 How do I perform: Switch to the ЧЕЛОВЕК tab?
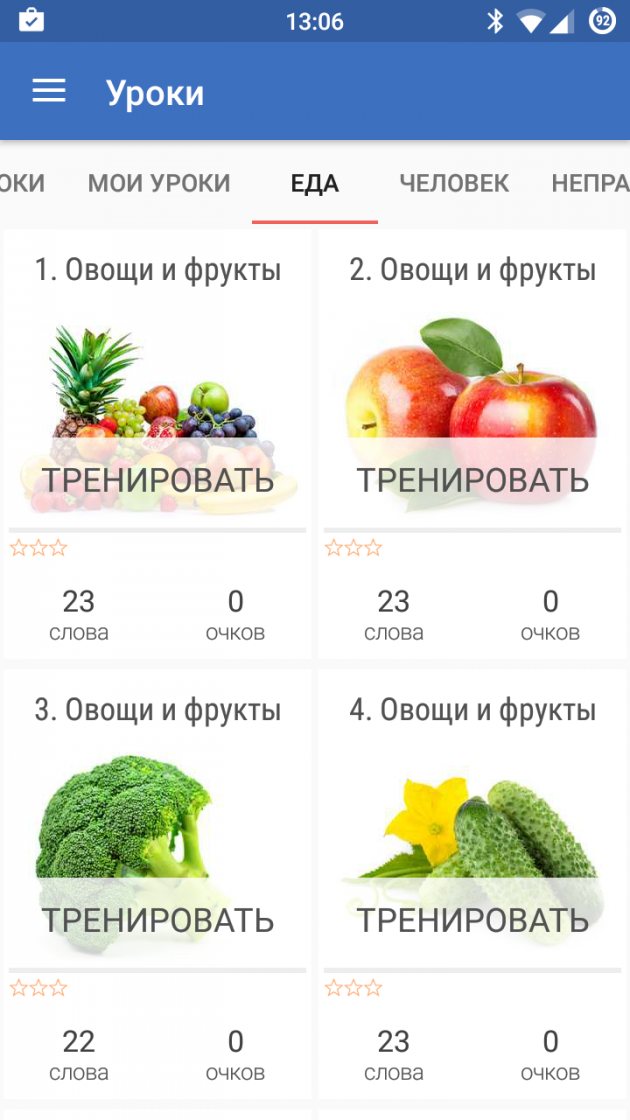pyautogui.click(x=454, y=184)
